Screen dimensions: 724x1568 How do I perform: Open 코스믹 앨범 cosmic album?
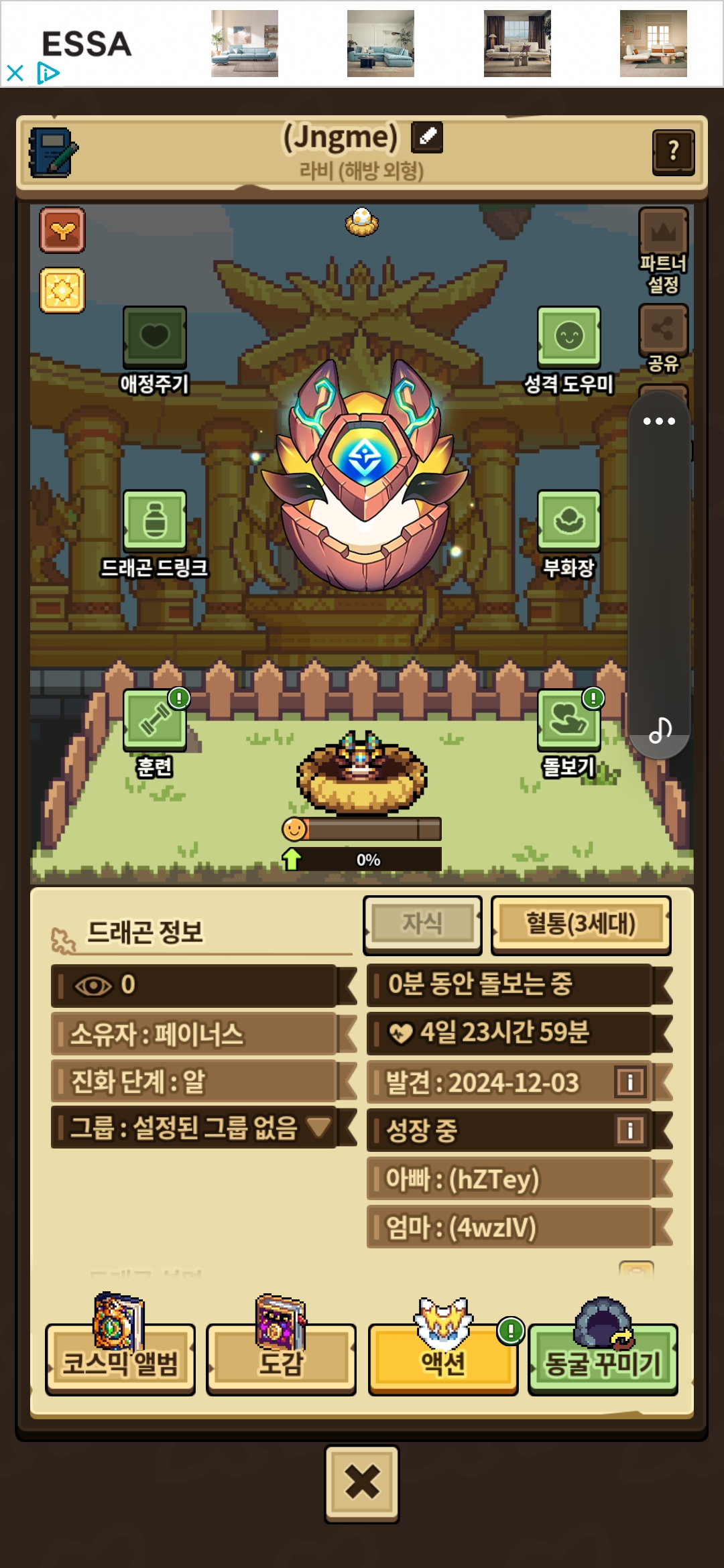120,1362
